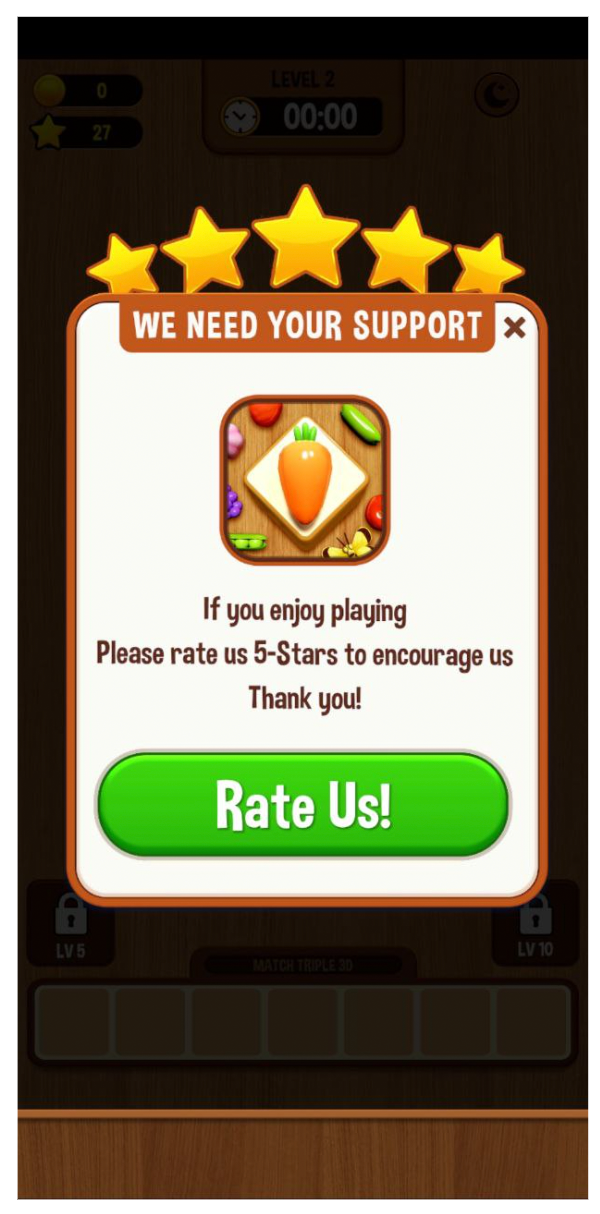Tap the green Rate Us! button
600x1214 pixels.
(x=303, y=806)
